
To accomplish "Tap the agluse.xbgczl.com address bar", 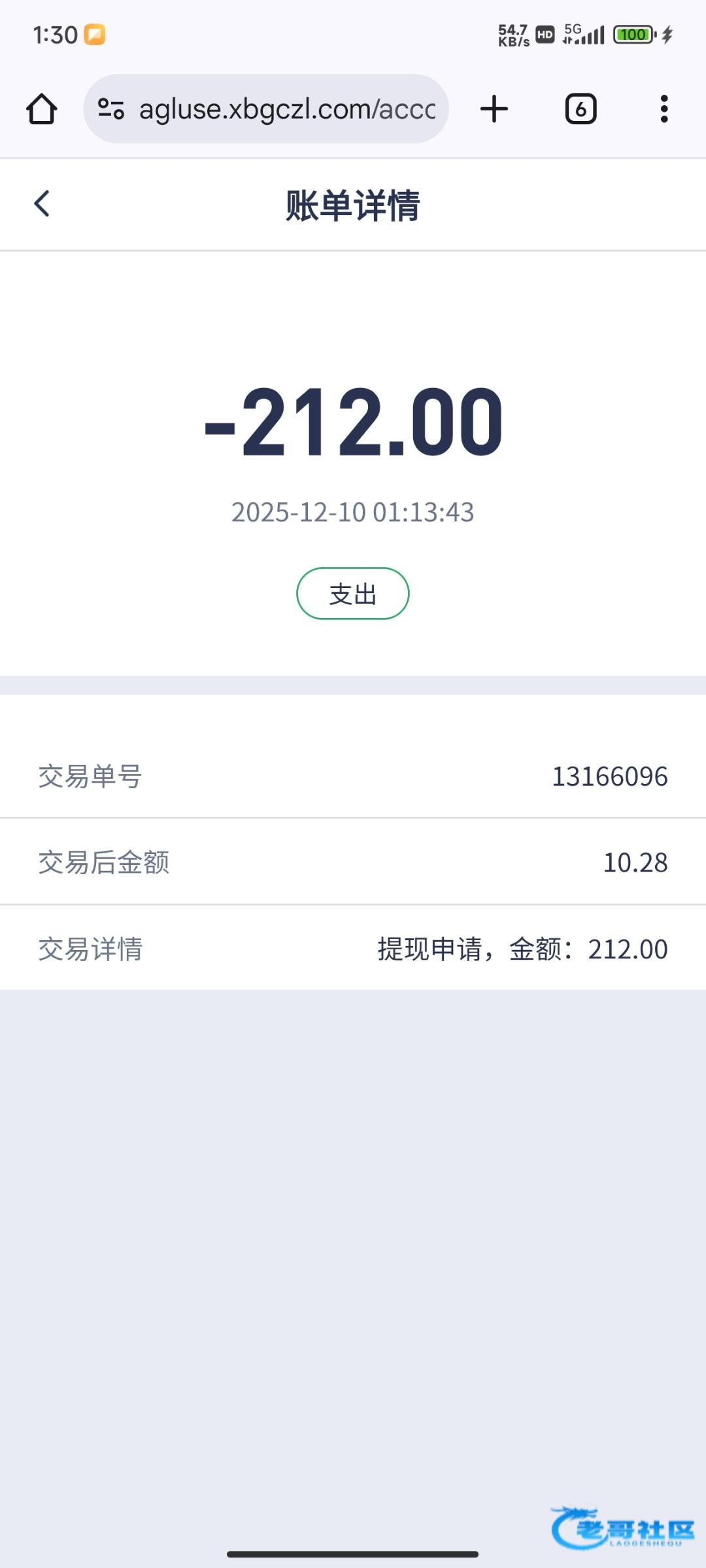I will click(266, 108).
